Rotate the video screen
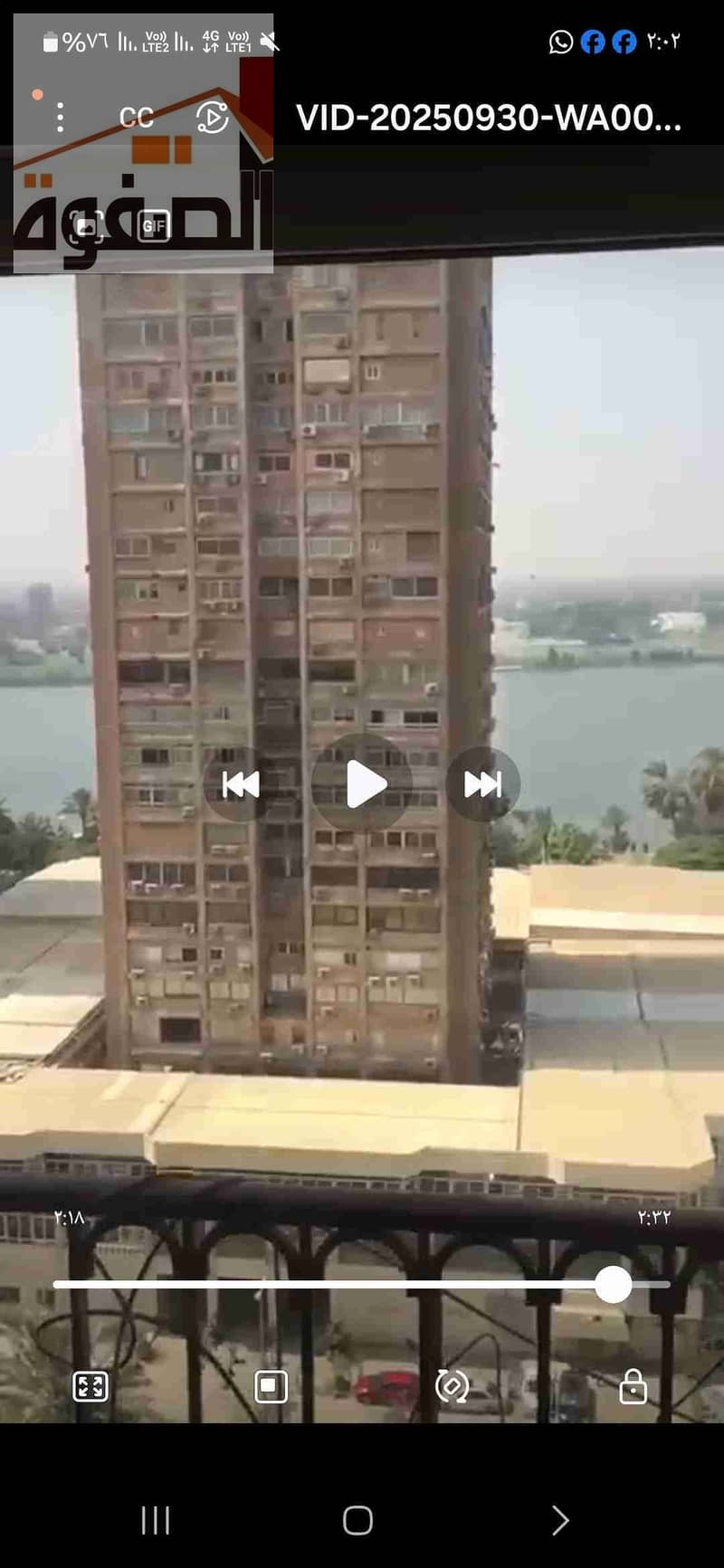The width and height of the screenshot is (724, 1568). click(x=452, y=1386)
